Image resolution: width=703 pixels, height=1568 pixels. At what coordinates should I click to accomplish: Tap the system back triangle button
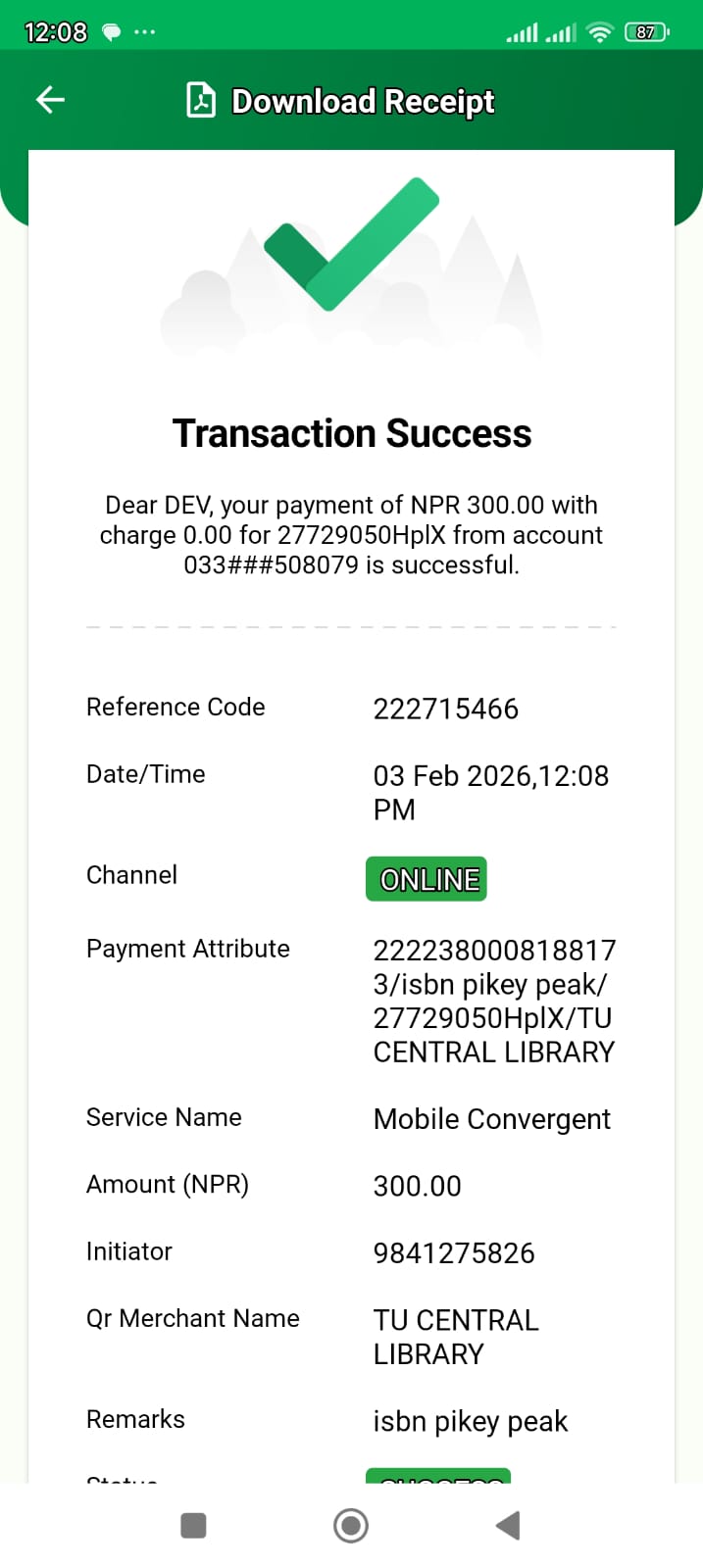tap(508, 1525)
